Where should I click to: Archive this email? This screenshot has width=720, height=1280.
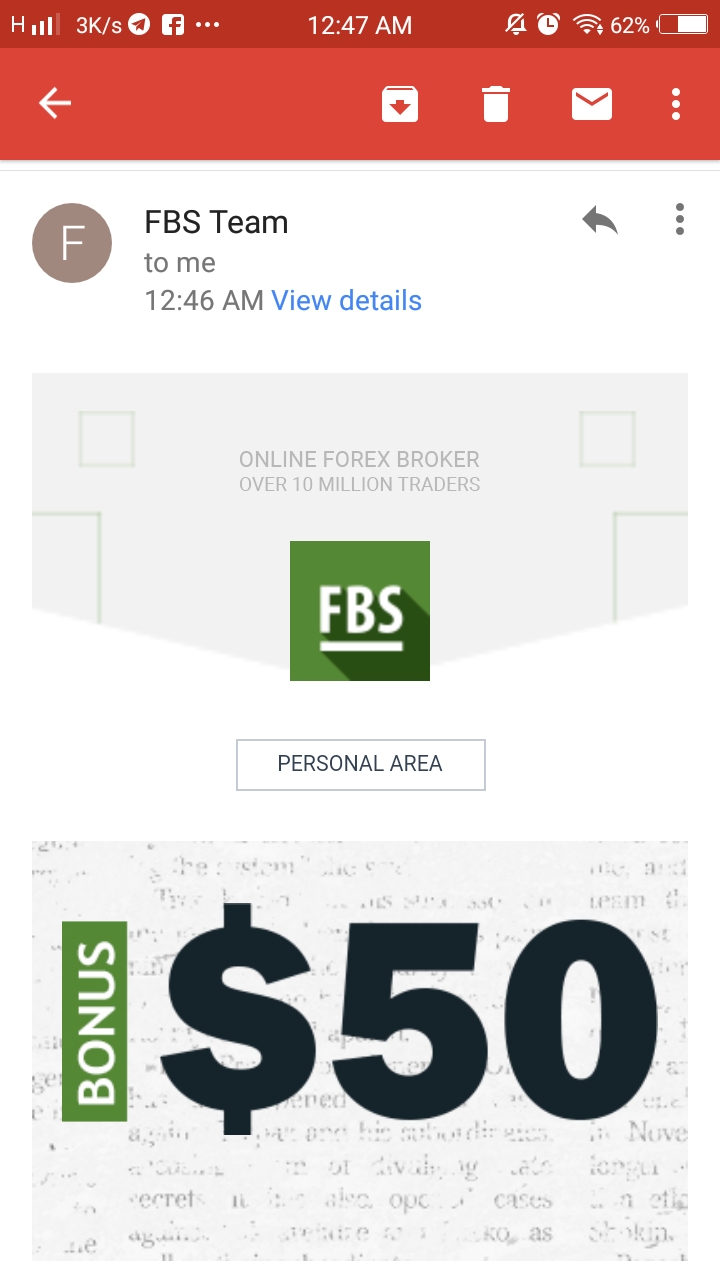pyautogui.click(x=400, y=104)
